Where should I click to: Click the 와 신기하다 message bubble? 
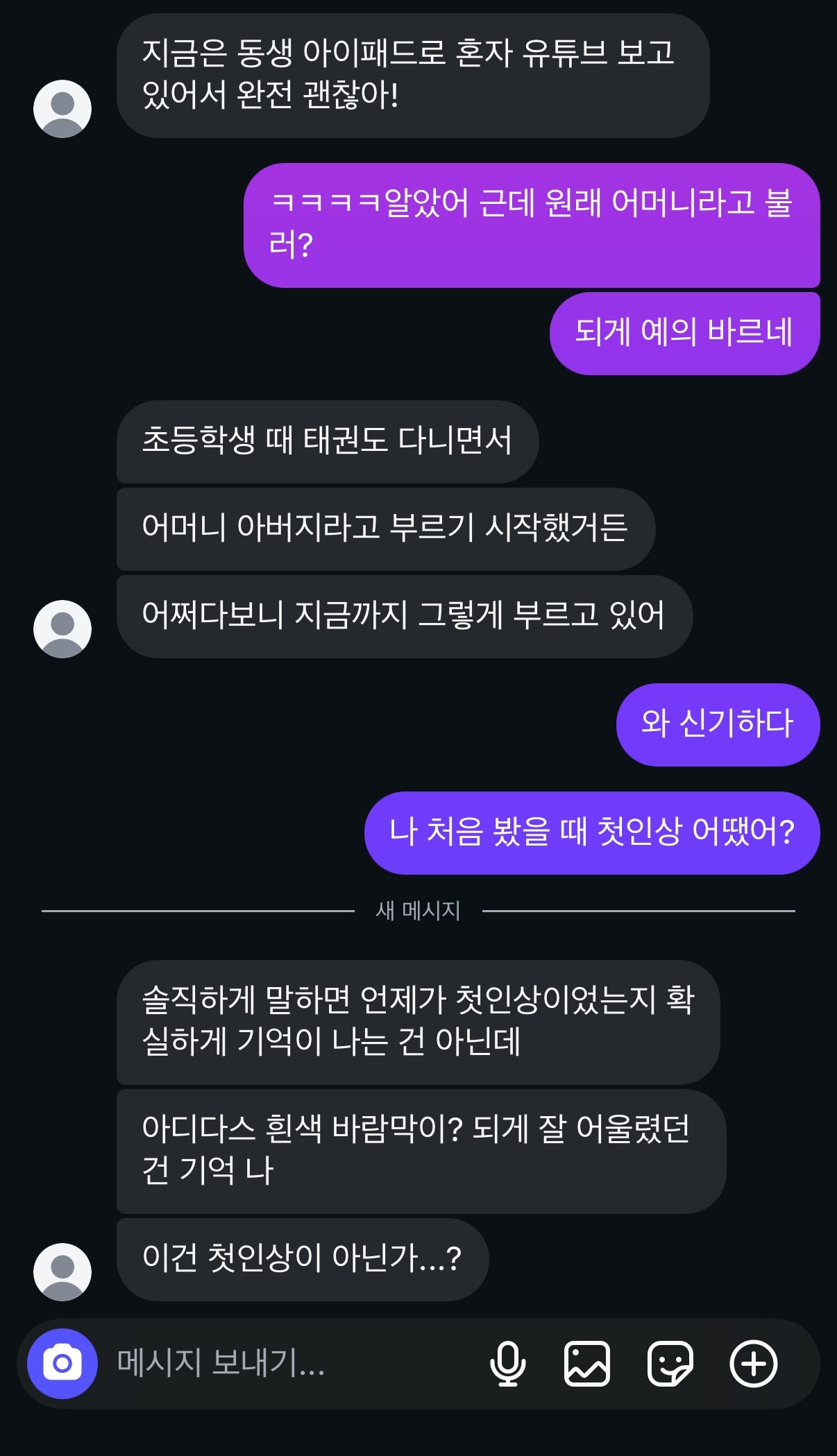pyautogui.click(x=718, y=723)
